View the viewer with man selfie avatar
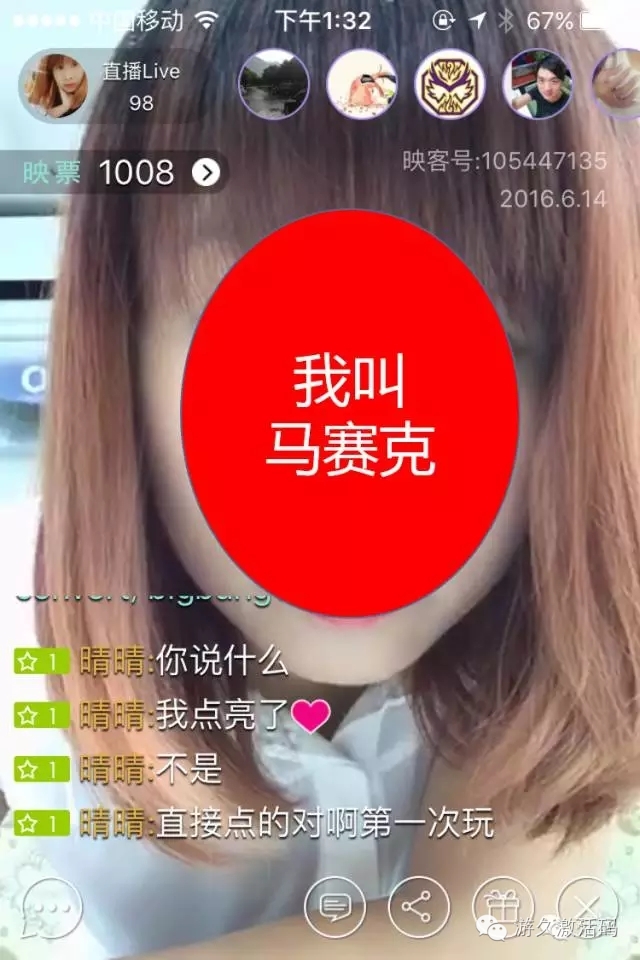 (537, 84)
